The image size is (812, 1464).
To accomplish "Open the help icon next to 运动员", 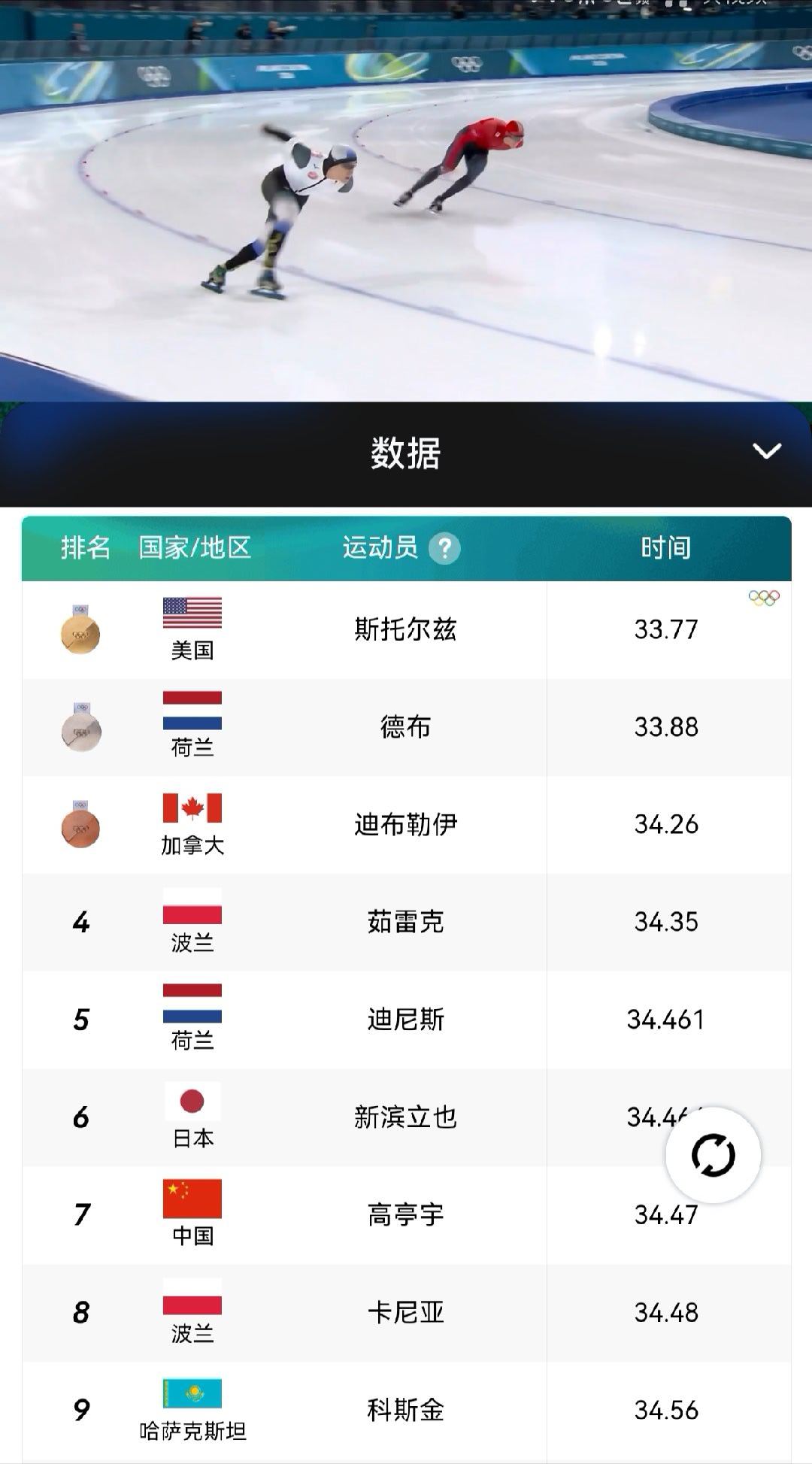I will tap(446, 548).
